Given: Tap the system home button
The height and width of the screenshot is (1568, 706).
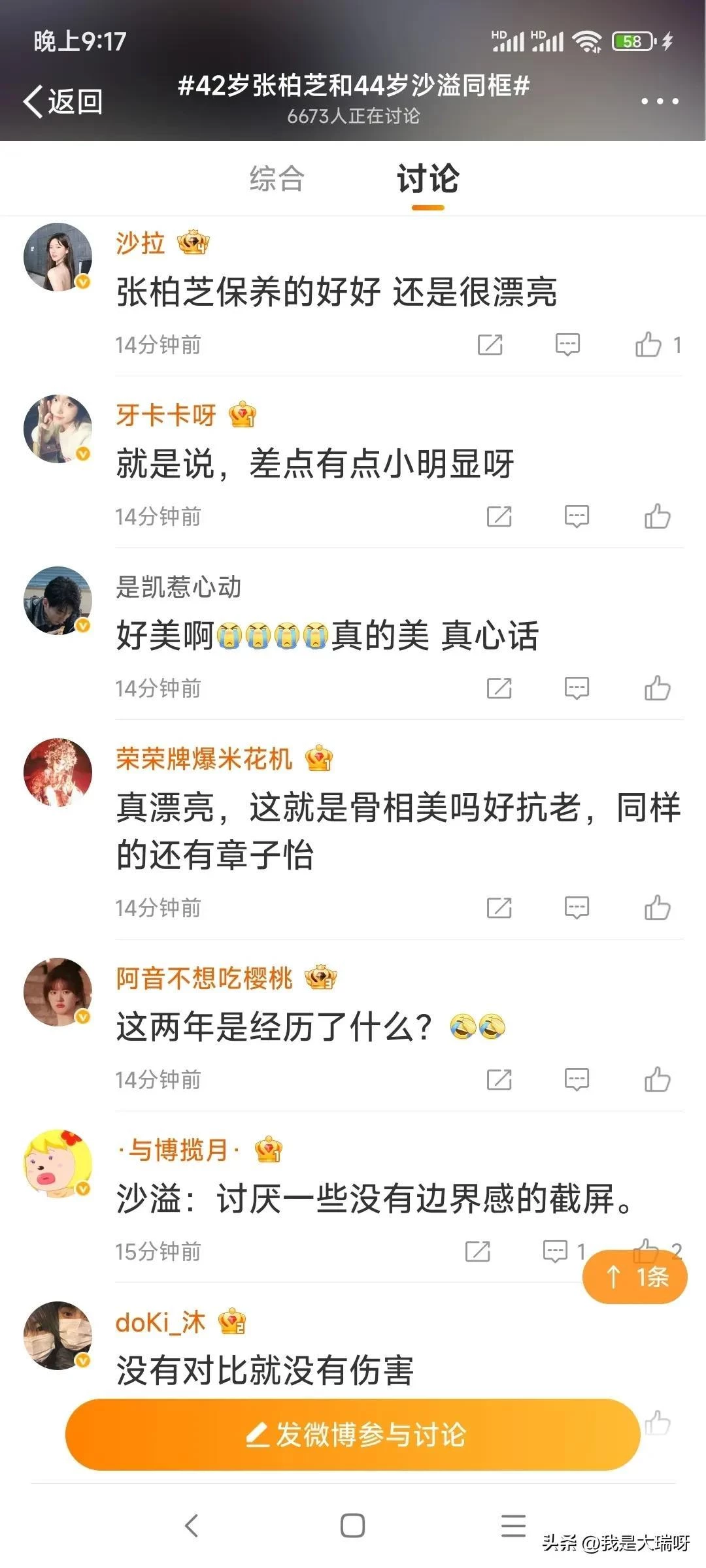Looking at the screenshot, I should [352, 1526].
